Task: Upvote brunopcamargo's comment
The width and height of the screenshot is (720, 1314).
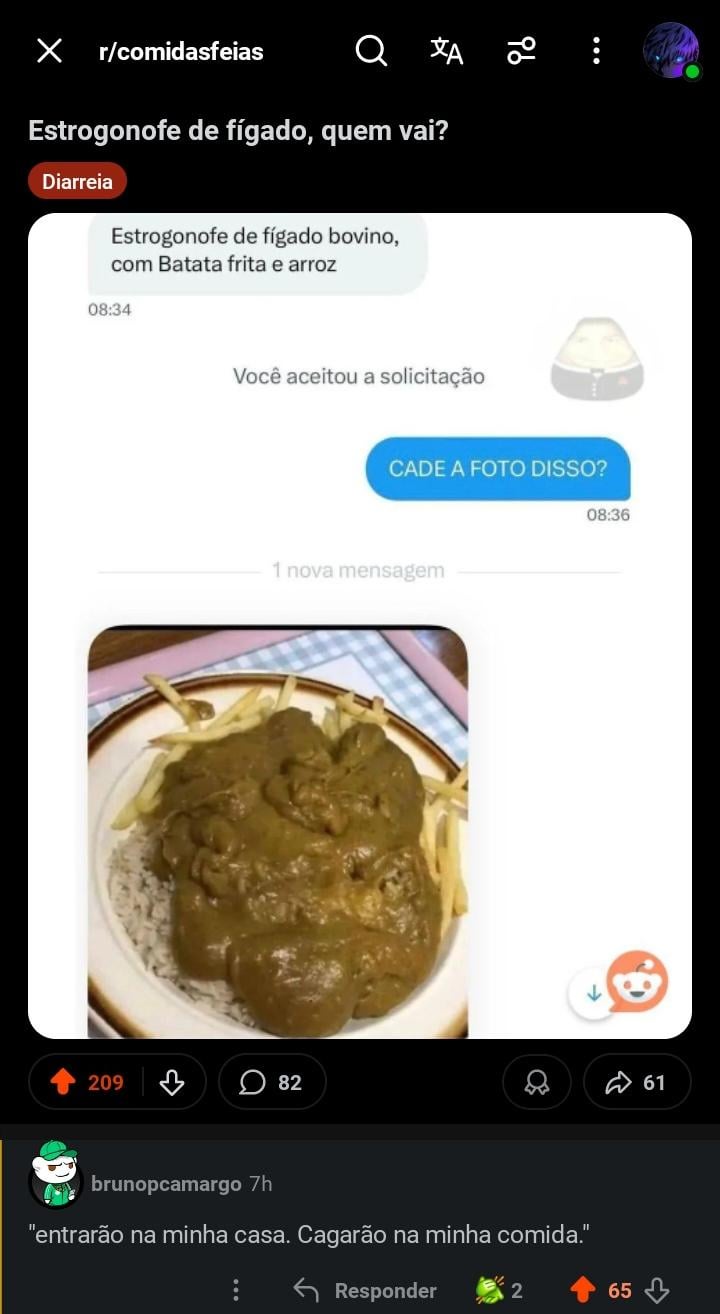Action: [x=583, y=1290]
